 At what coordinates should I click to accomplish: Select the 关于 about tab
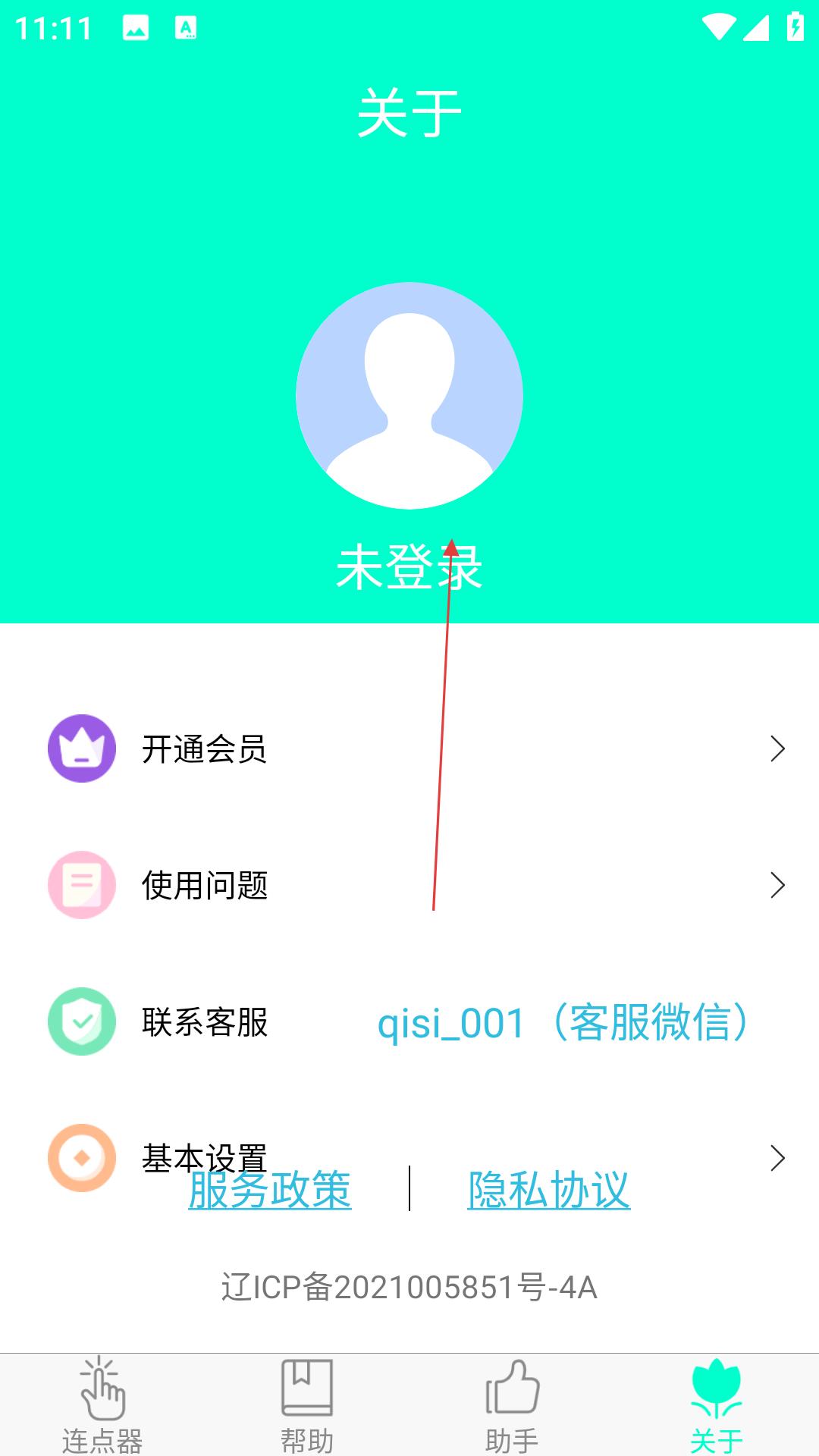pyautogui.click(x=717, y=1405)
